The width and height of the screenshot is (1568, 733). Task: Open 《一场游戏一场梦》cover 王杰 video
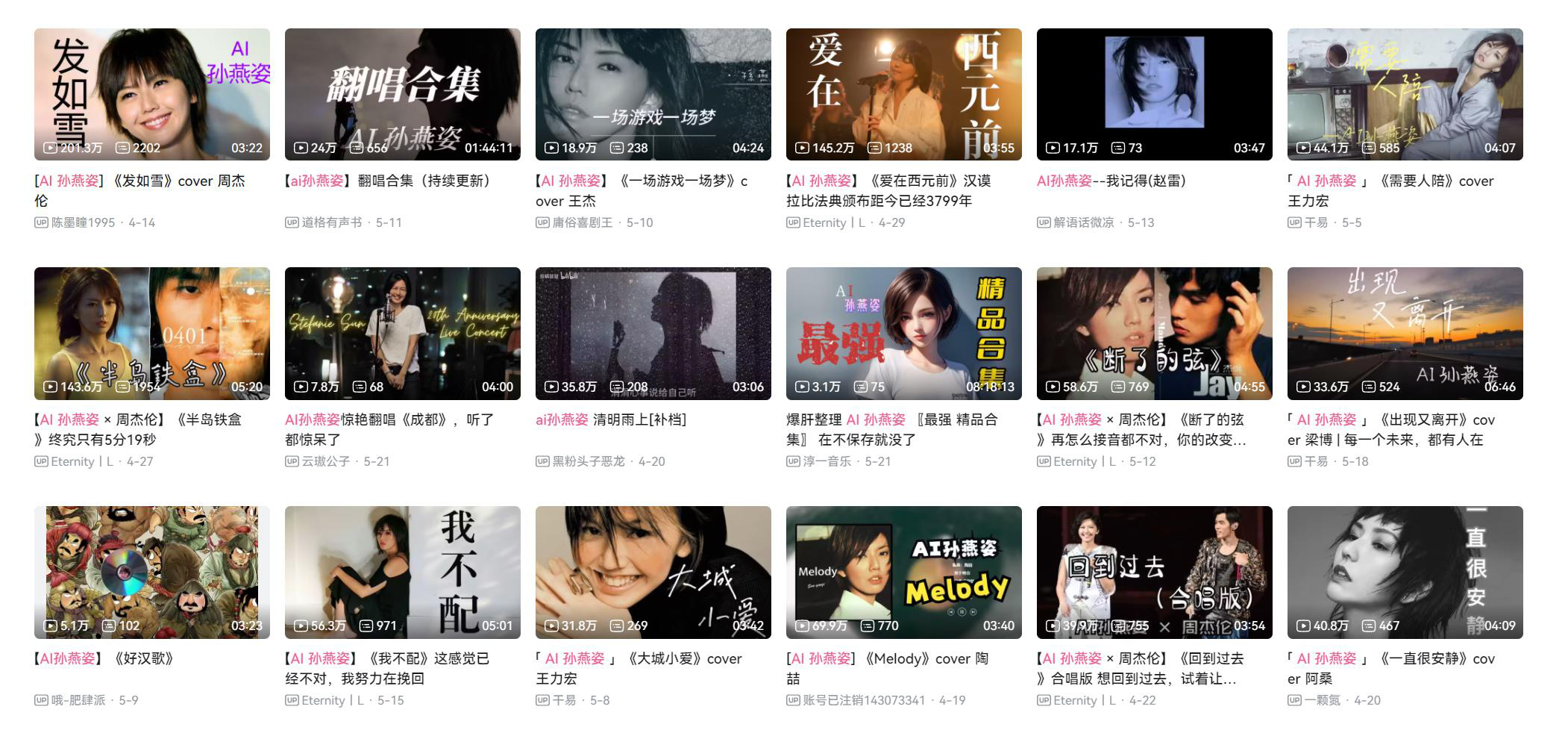653,94
